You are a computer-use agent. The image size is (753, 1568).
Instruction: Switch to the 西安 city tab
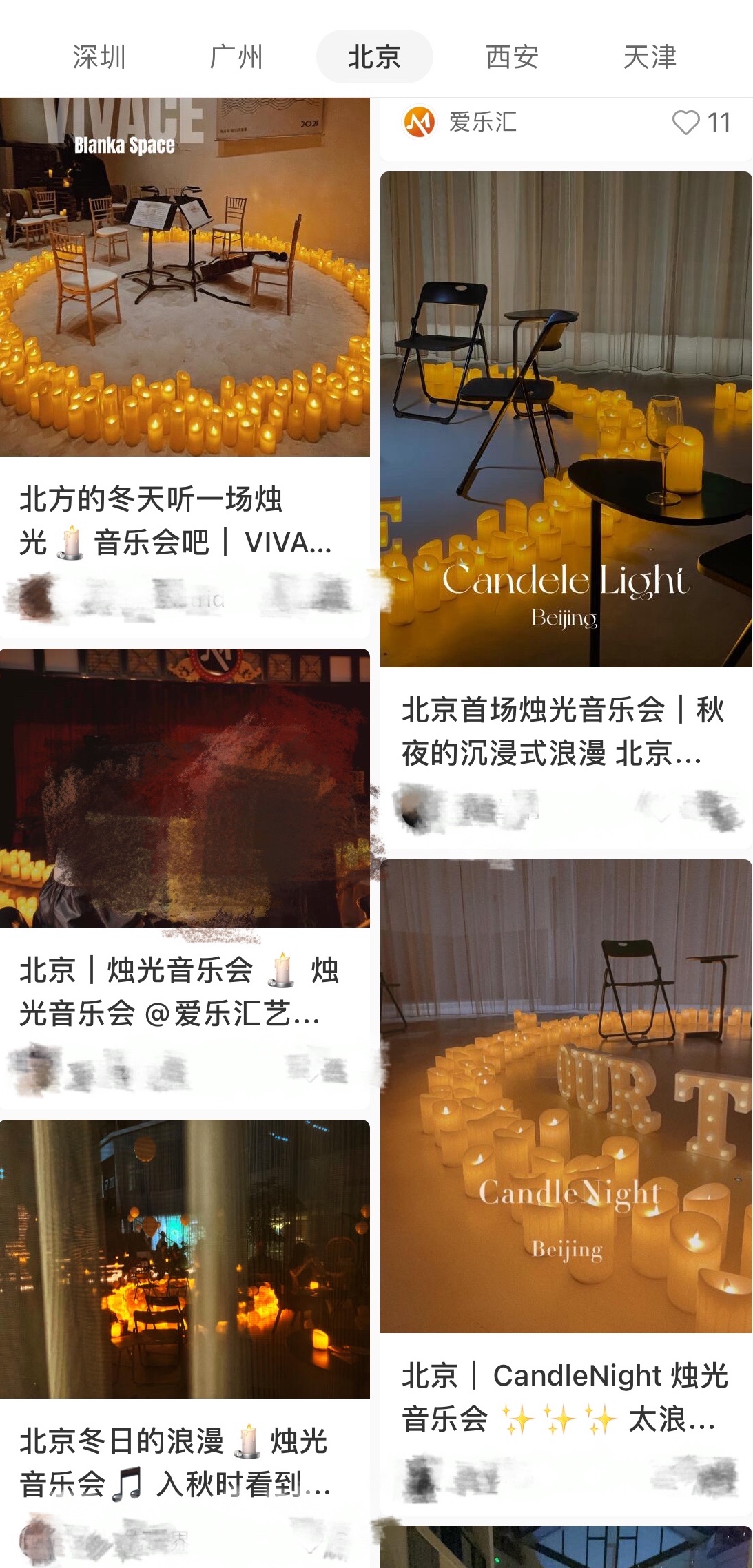pos(512,57)
